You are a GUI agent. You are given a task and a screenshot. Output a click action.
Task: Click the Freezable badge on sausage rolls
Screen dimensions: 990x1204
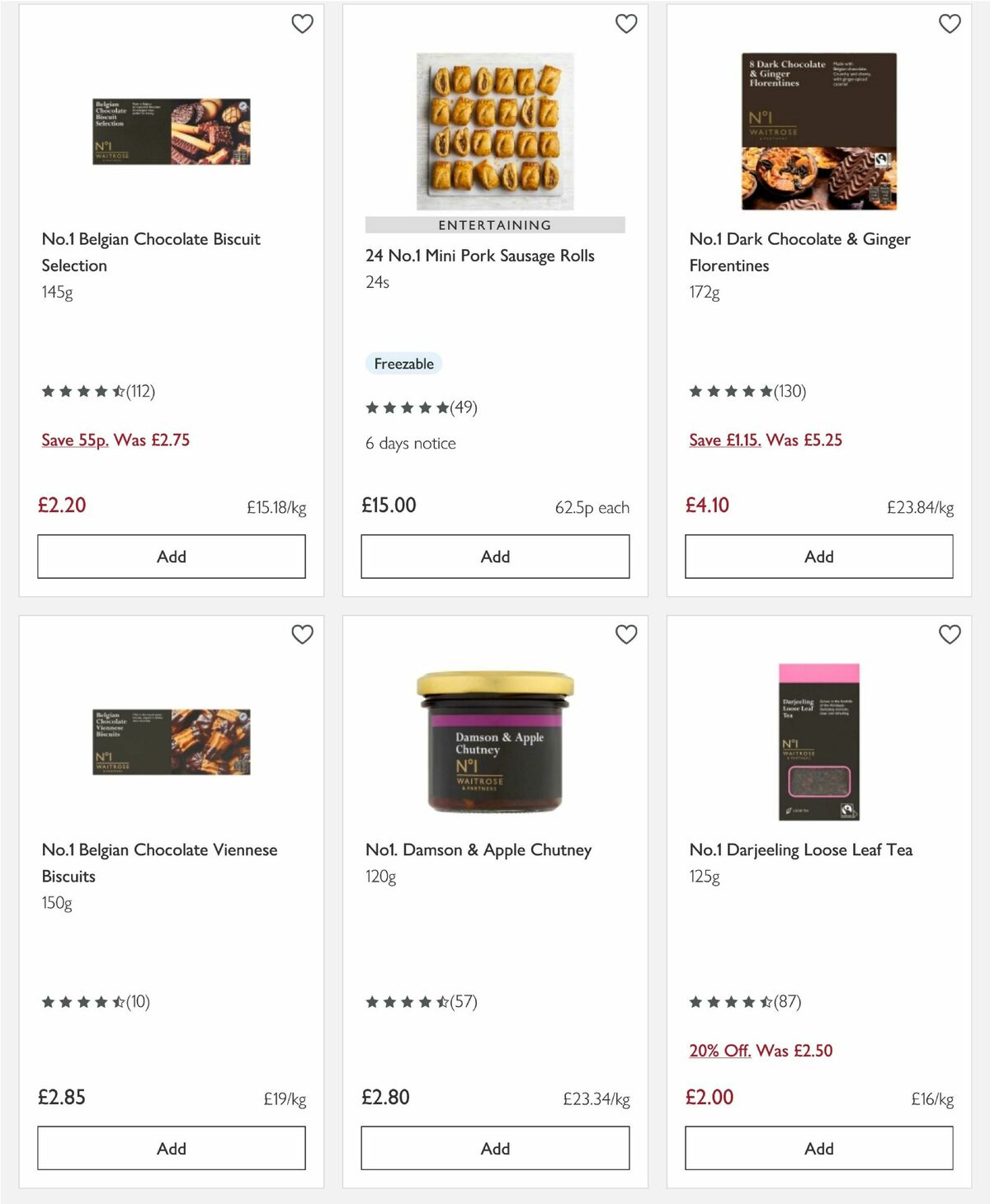click(403, 363)
